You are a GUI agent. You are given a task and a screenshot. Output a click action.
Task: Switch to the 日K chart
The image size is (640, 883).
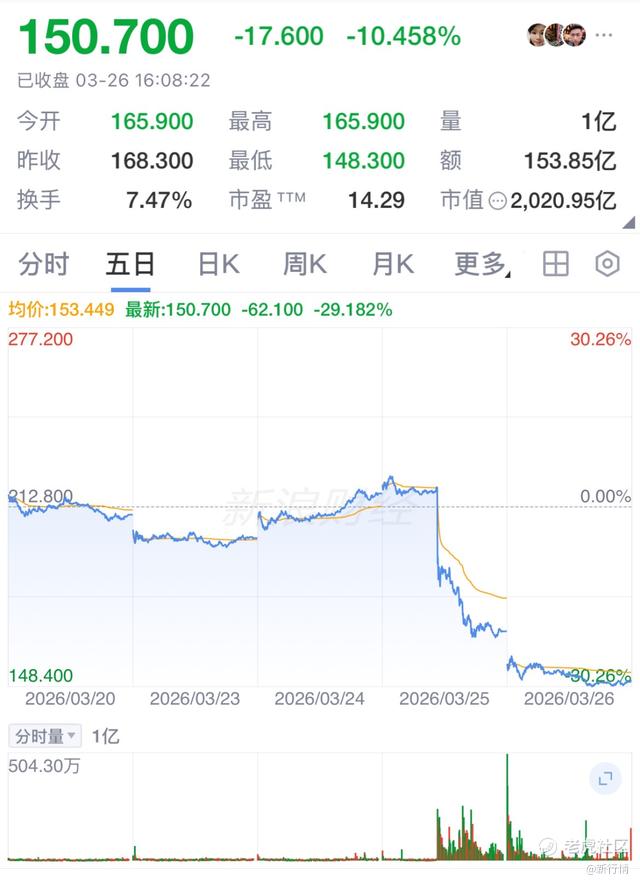pyautogui.click(x=217, y=264)
